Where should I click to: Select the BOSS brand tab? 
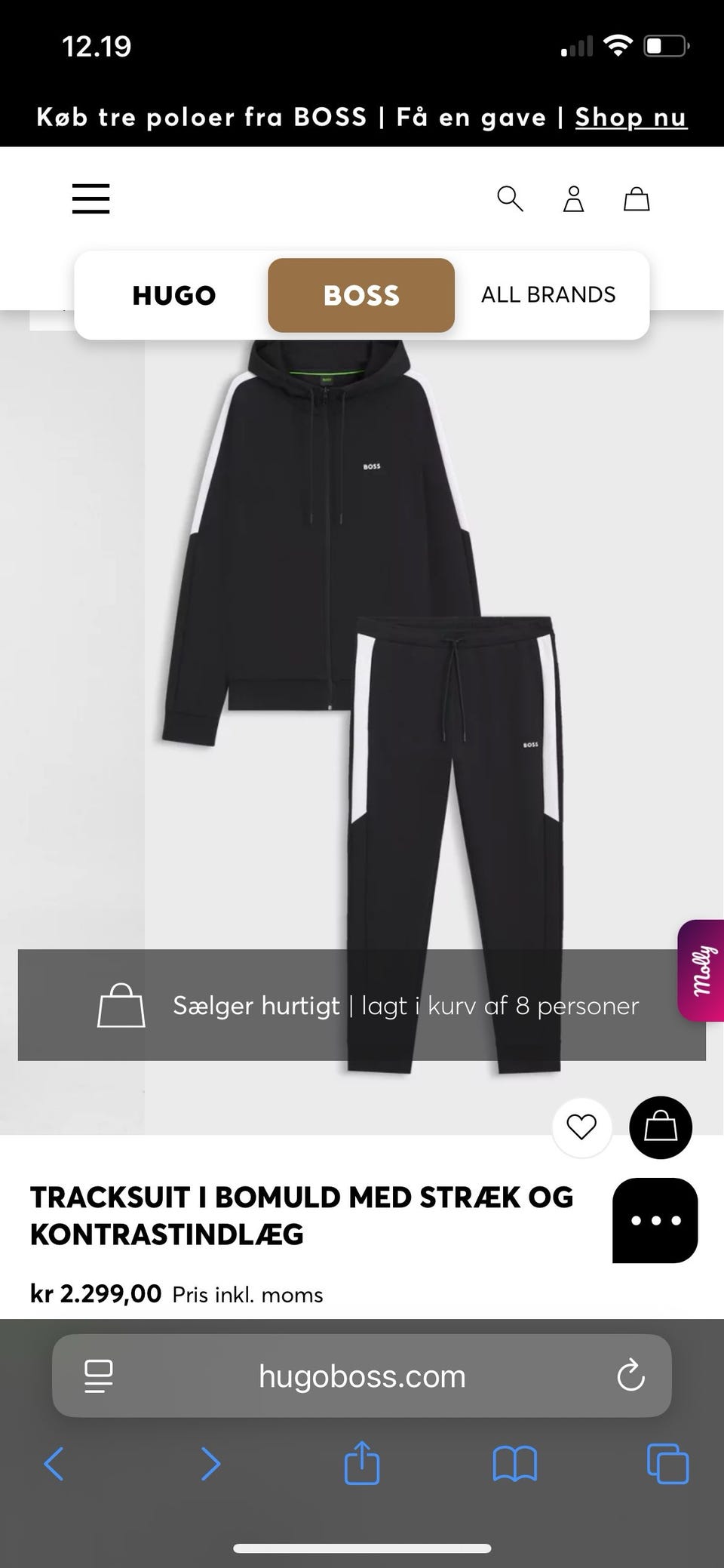[x=361, y=295]
